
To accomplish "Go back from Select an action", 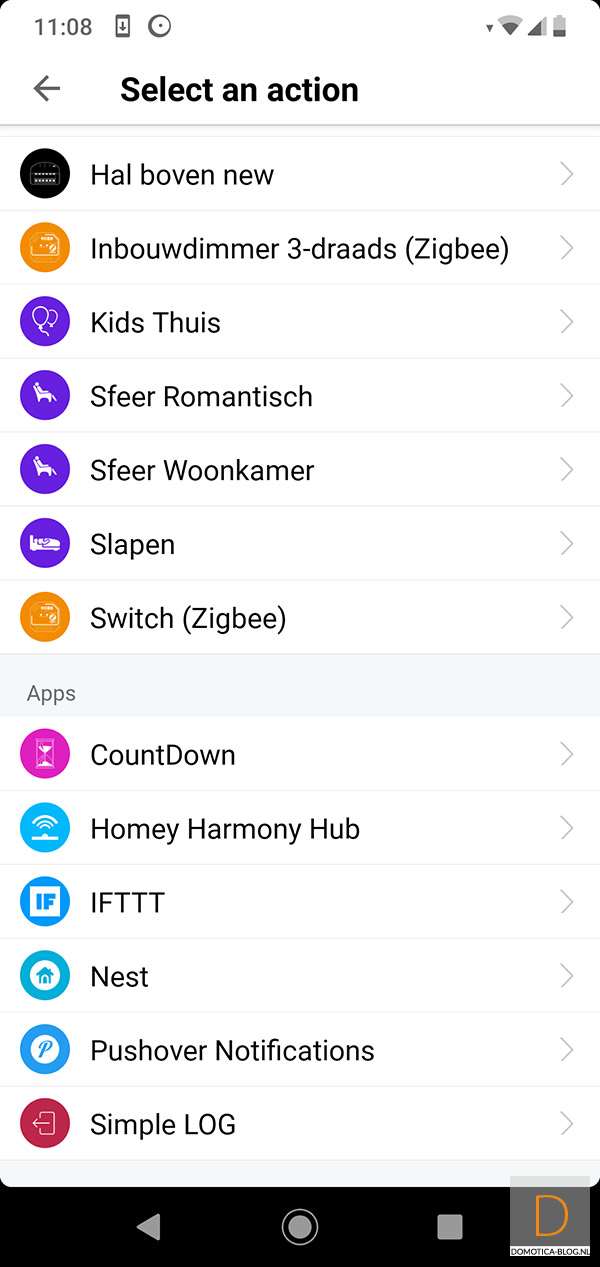I will (47, 89).
